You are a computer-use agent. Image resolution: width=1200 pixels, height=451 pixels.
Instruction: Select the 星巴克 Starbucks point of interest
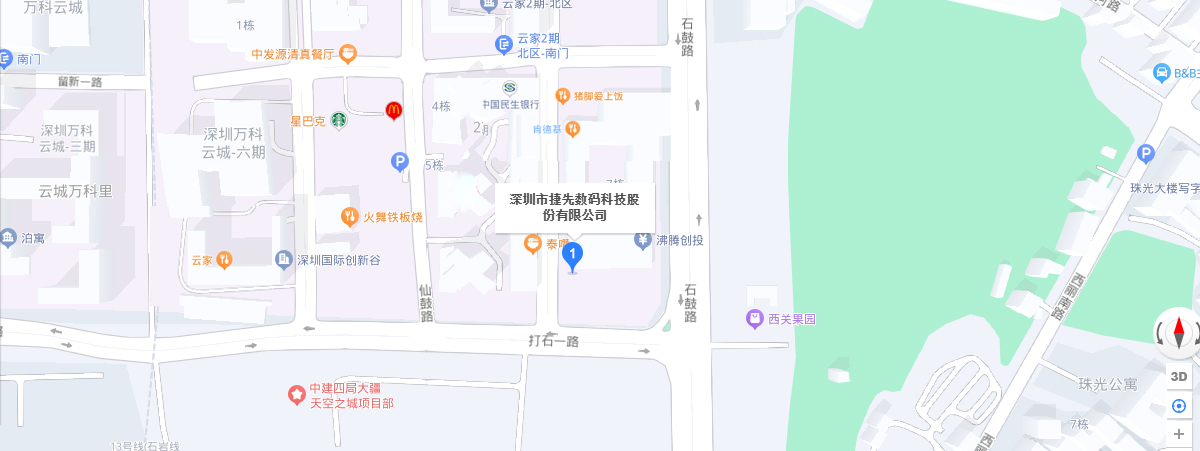339,121
